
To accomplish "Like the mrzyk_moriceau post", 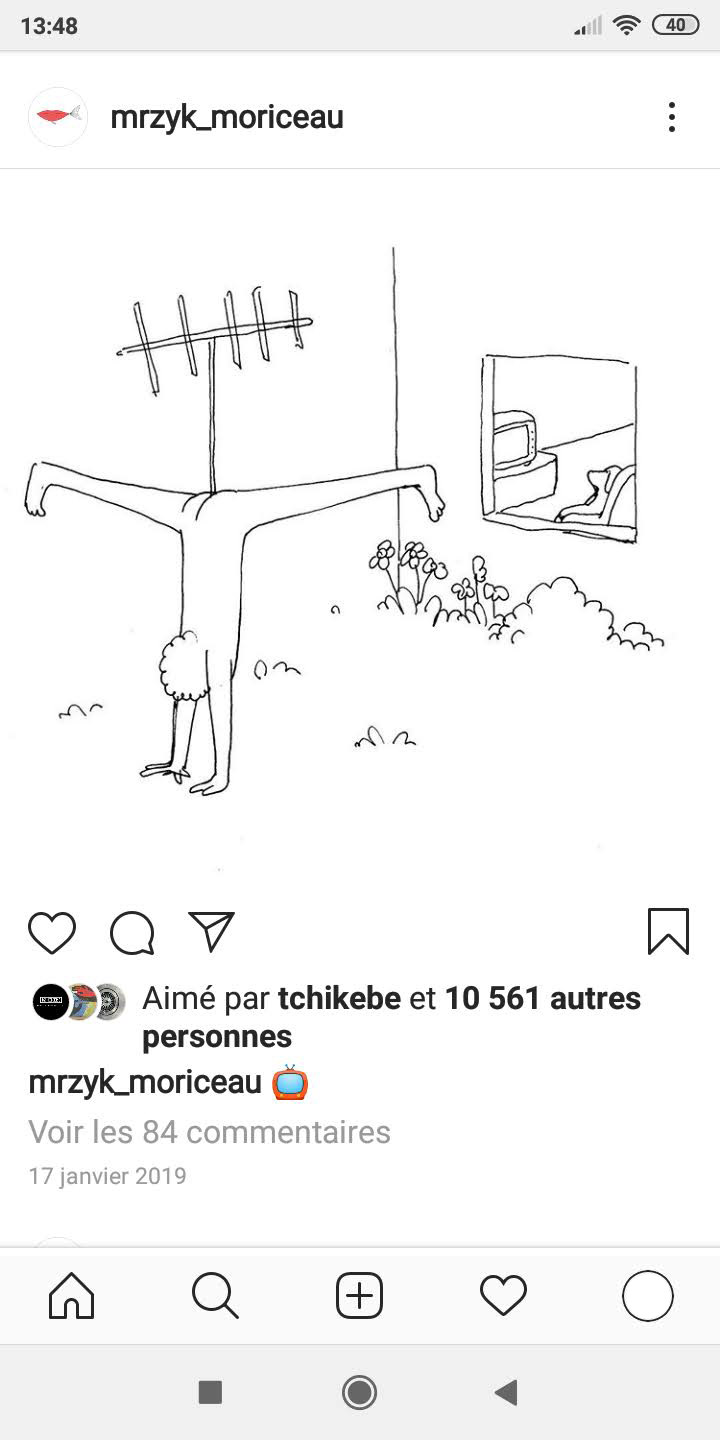I will [52, 932].
